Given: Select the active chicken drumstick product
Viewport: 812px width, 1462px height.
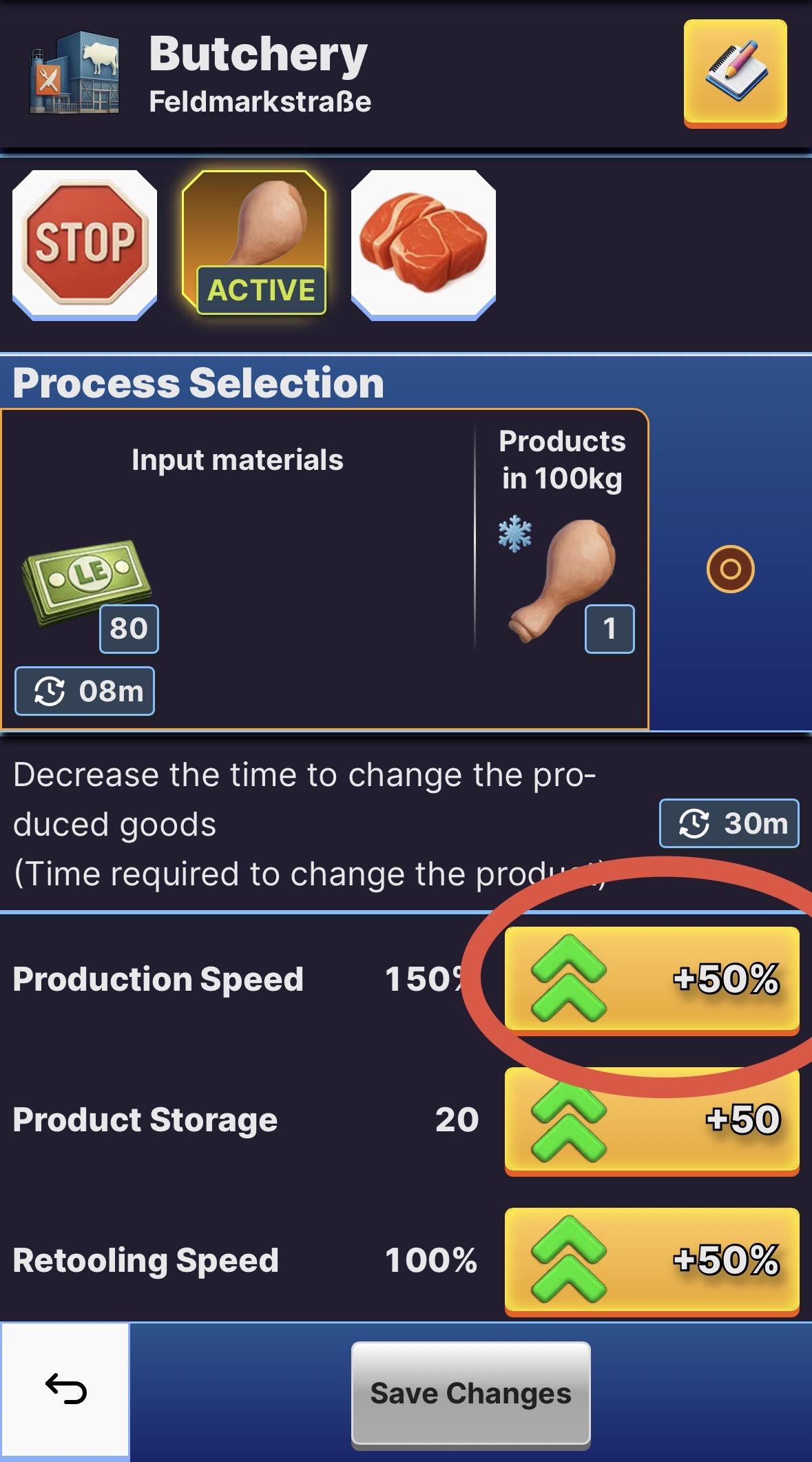Looking at the screenshot, I should [254, 243].
